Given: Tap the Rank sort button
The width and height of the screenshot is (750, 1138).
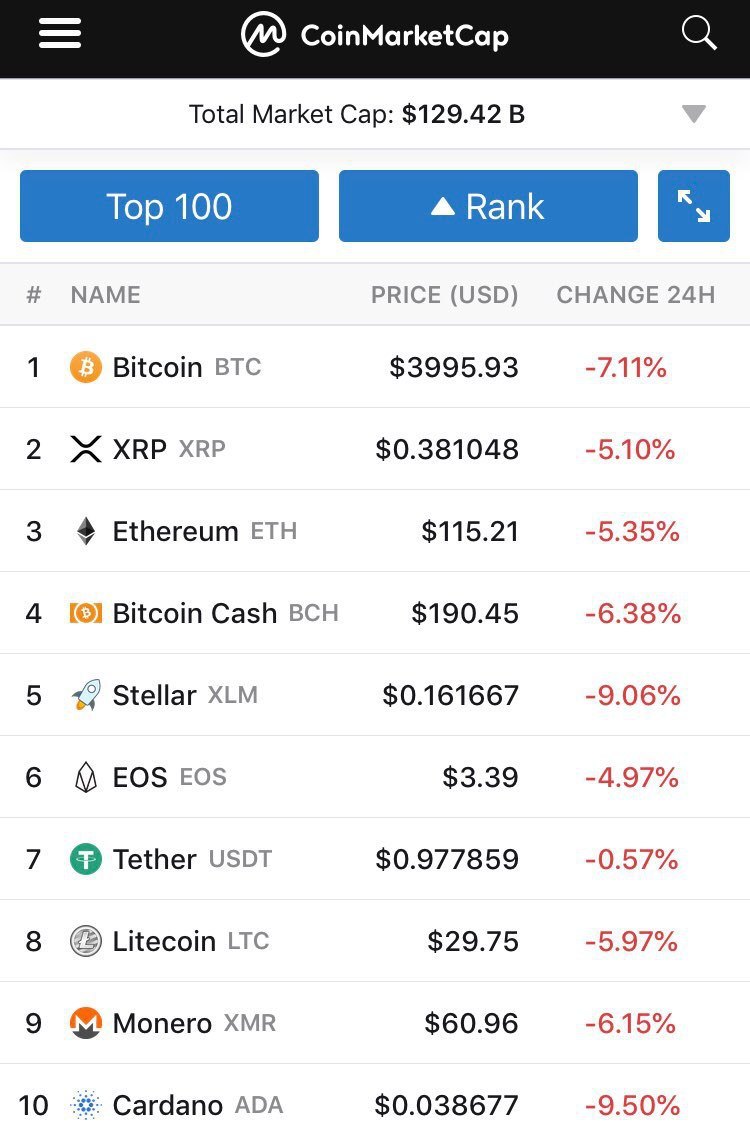Looking at the screenshot, I should coord(488,206).
